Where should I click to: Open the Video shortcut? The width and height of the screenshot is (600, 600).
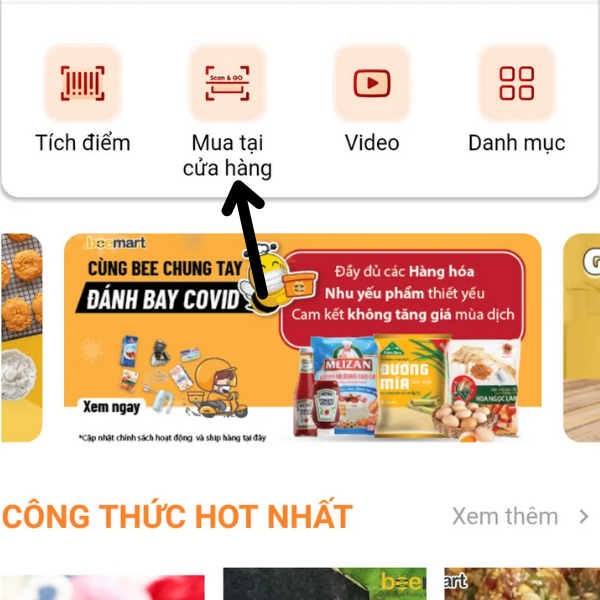coord(371,83)
